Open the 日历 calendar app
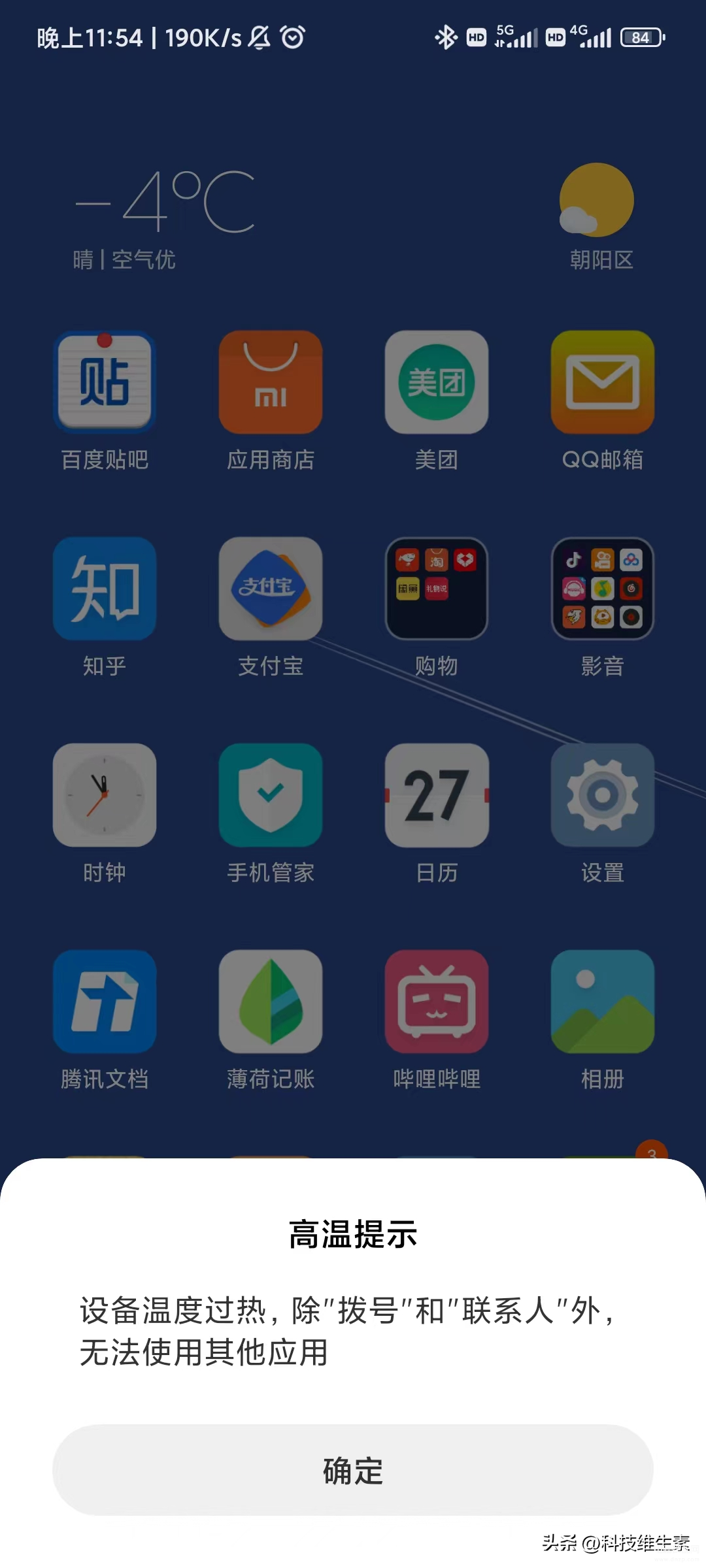Viewport: 706px width, 1568px height. [x=437, y=795]
